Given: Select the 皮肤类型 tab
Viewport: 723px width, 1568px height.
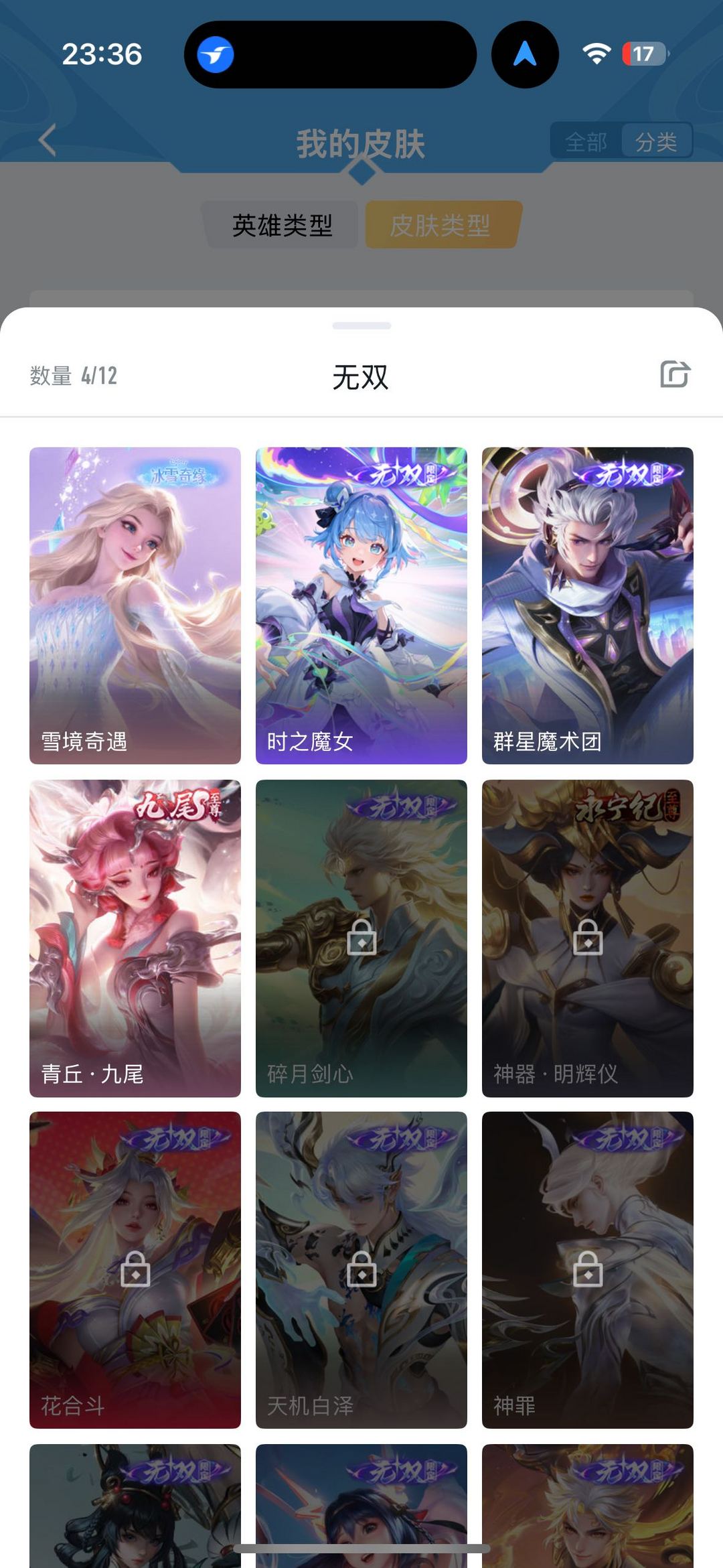Looking at the screenshot, I should (440, 225).
